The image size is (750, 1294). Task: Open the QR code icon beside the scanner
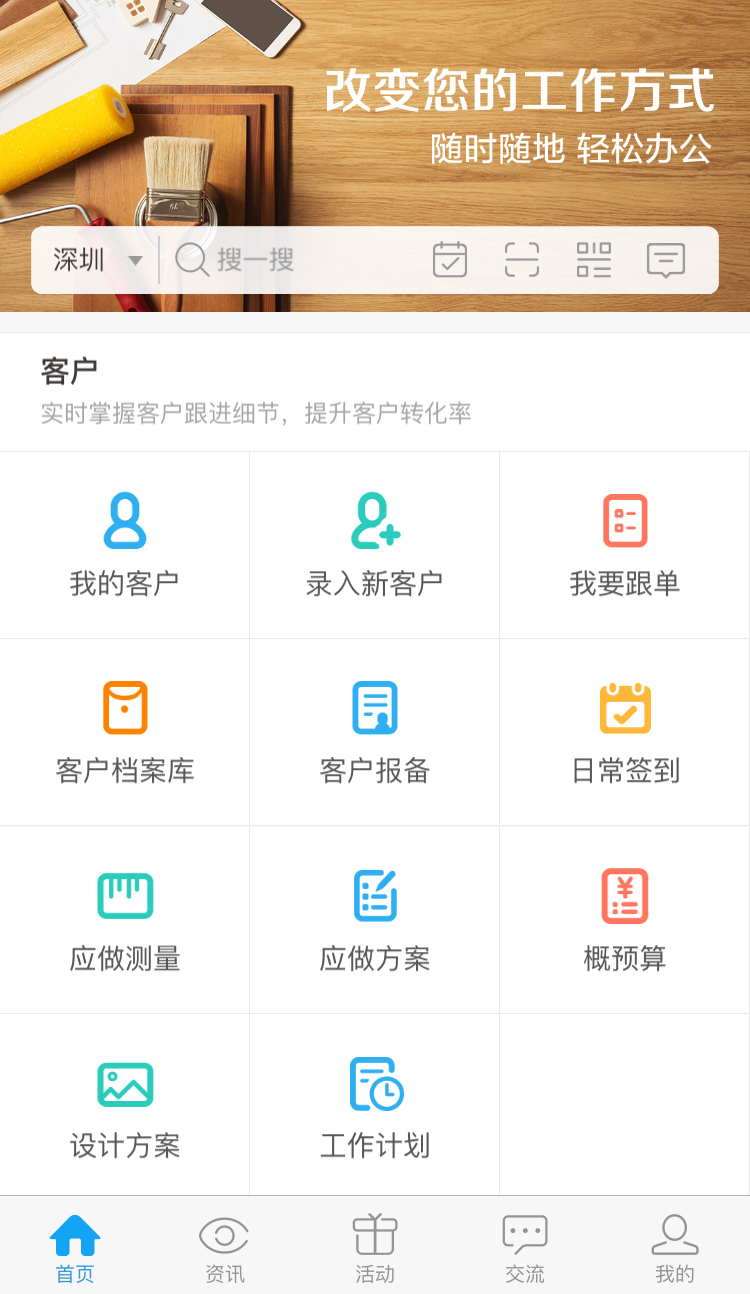(x=594, y=259)
